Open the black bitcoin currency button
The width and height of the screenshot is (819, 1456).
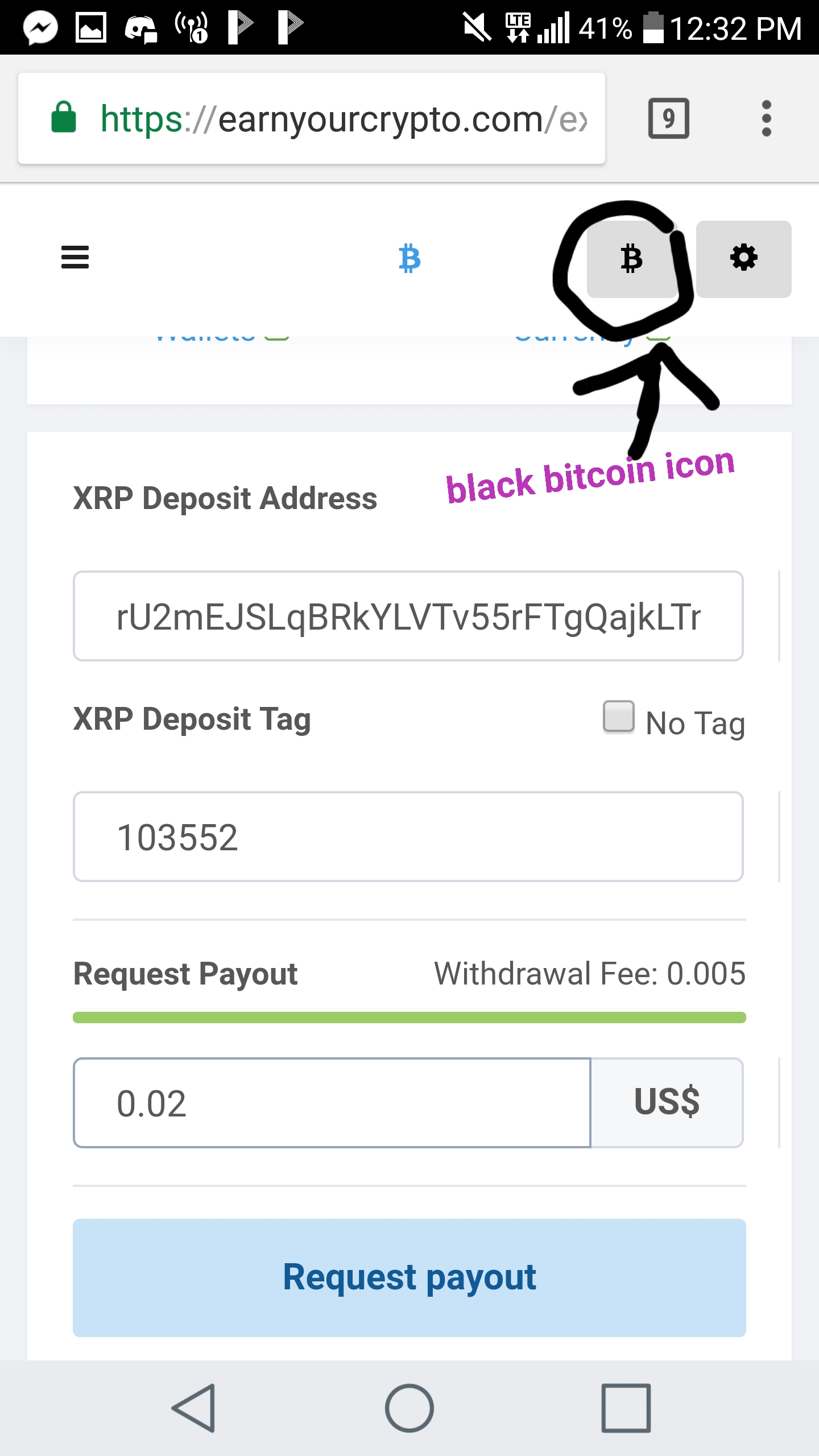click(631, 259)
